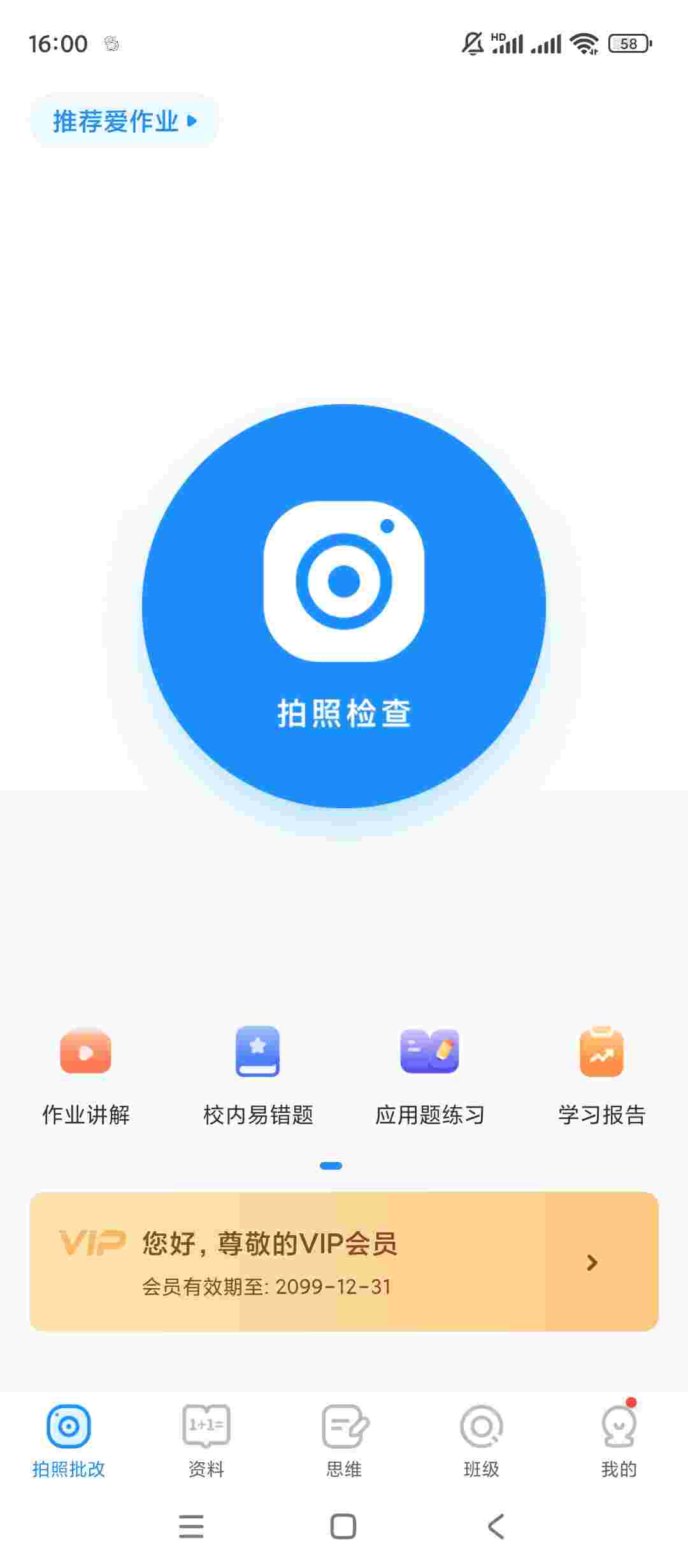
Task: Expand the VIP banner via right chevron
Action: coord(592,1262)
